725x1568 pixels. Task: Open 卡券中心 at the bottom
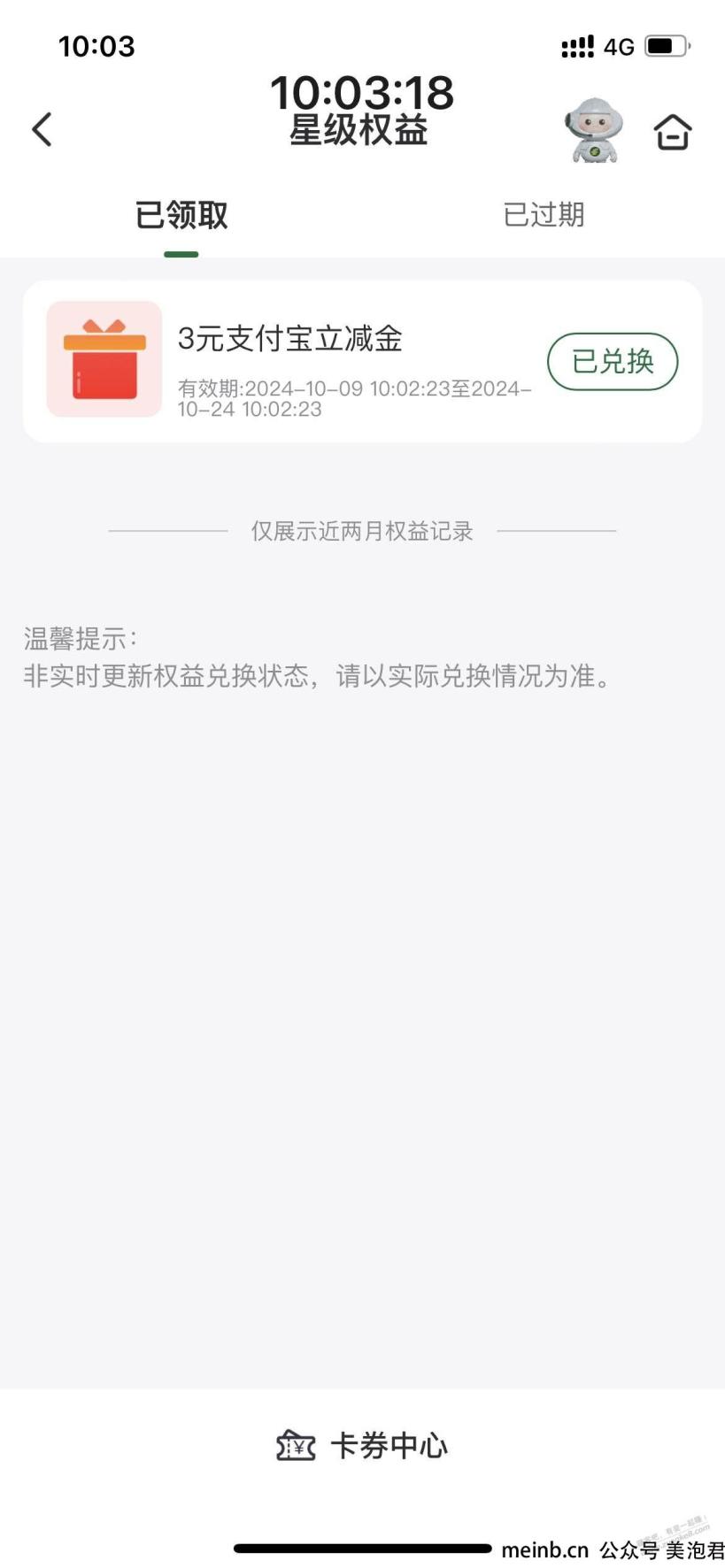(x=362, y=1446)
